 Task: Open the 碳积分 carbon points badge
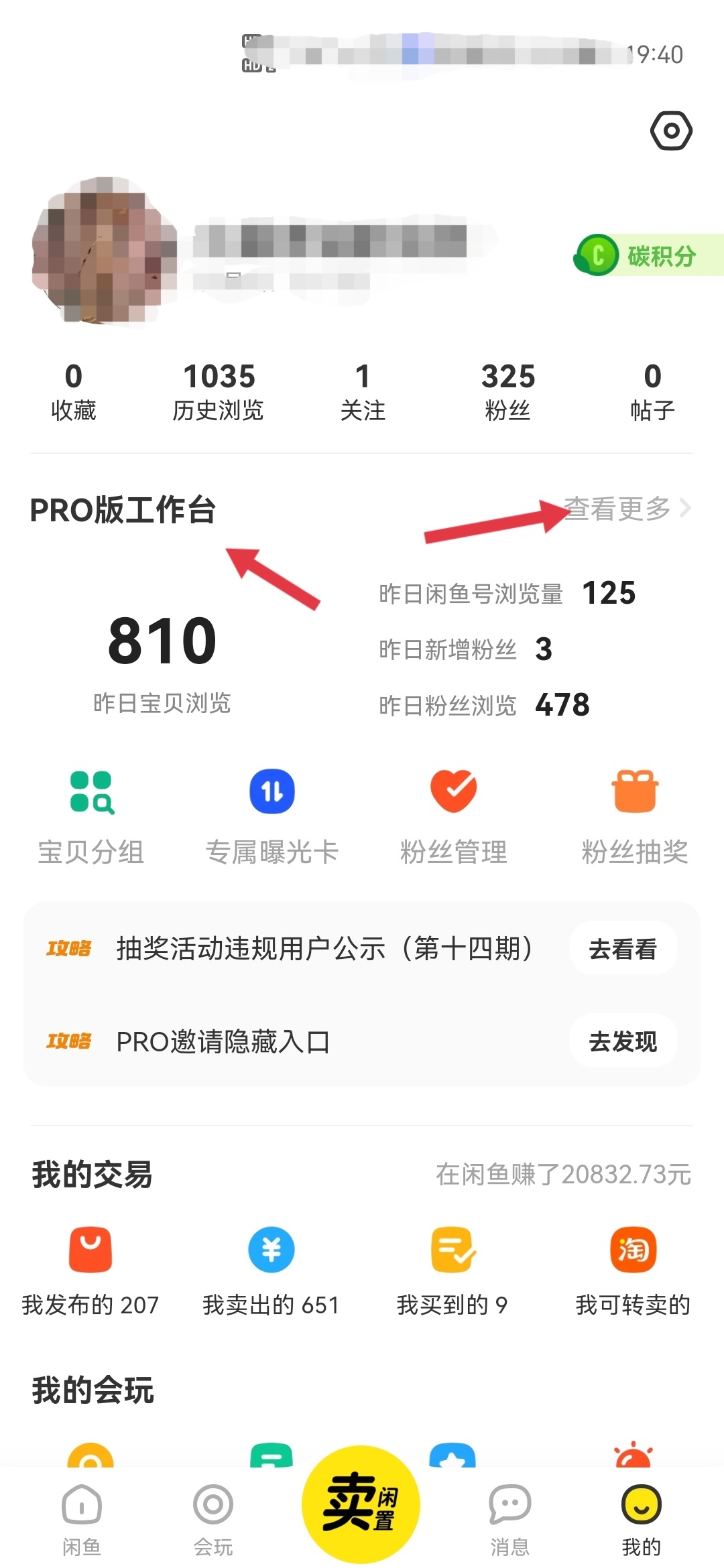pyautogui.click(x=647, y=255)
